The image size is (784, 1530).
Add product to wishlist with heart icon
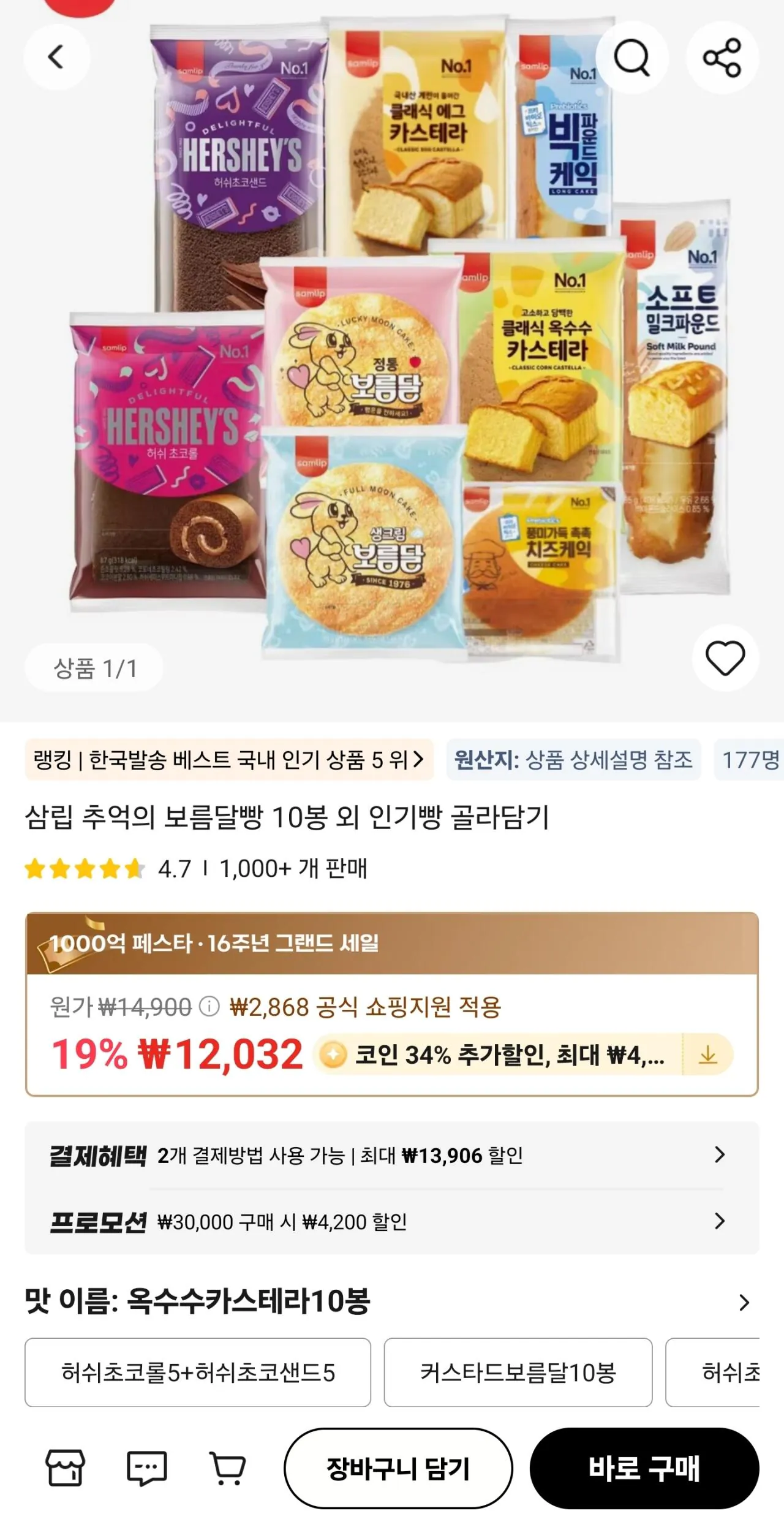pyautogui.click(x=725, y=658)
